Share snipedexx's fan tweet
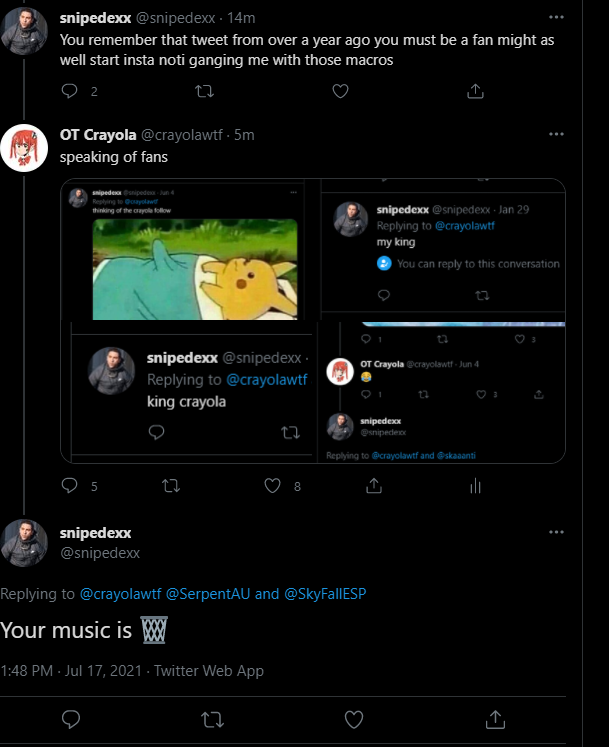The image size is (609, 747). 475,91
